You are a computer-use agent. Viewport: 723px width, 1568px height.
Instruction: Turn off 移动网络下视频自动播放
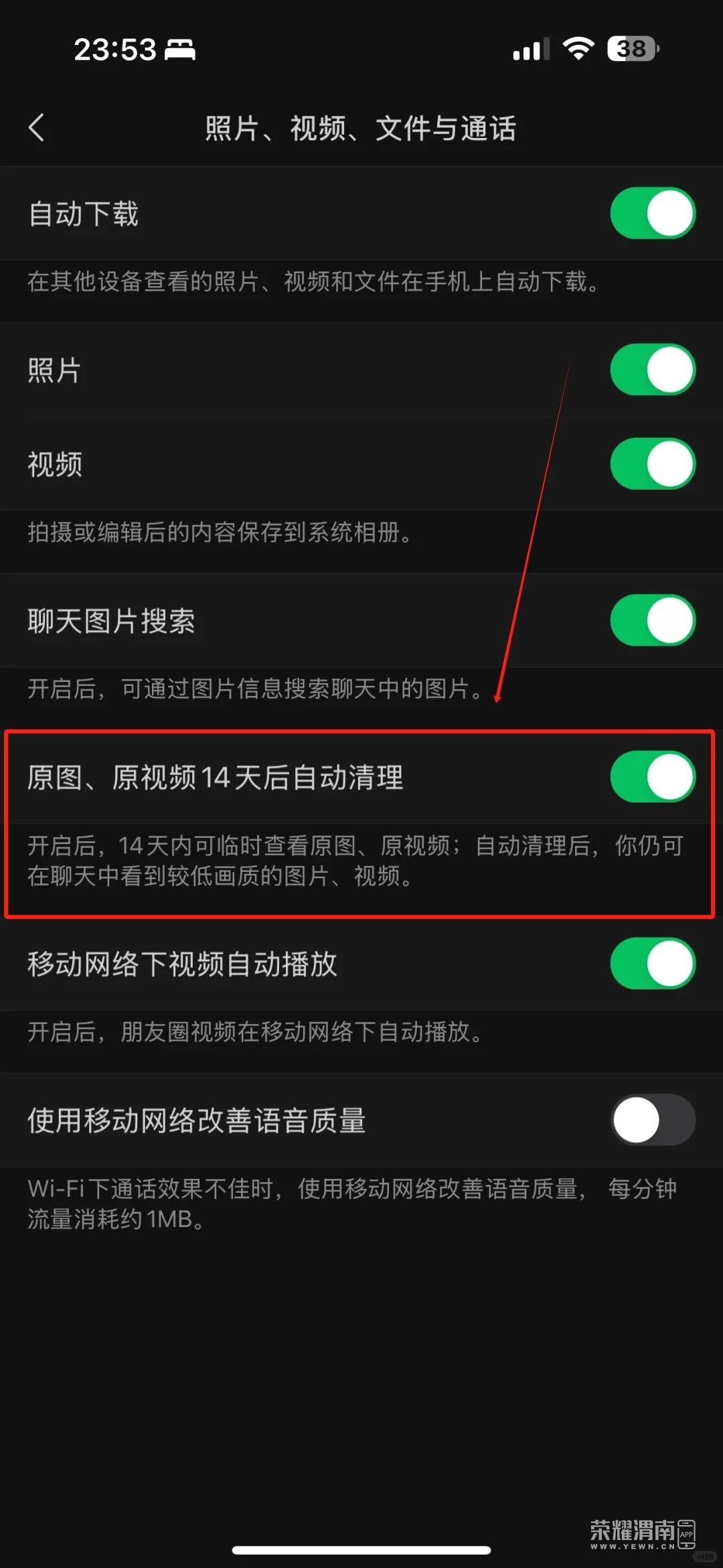(652, 964)
